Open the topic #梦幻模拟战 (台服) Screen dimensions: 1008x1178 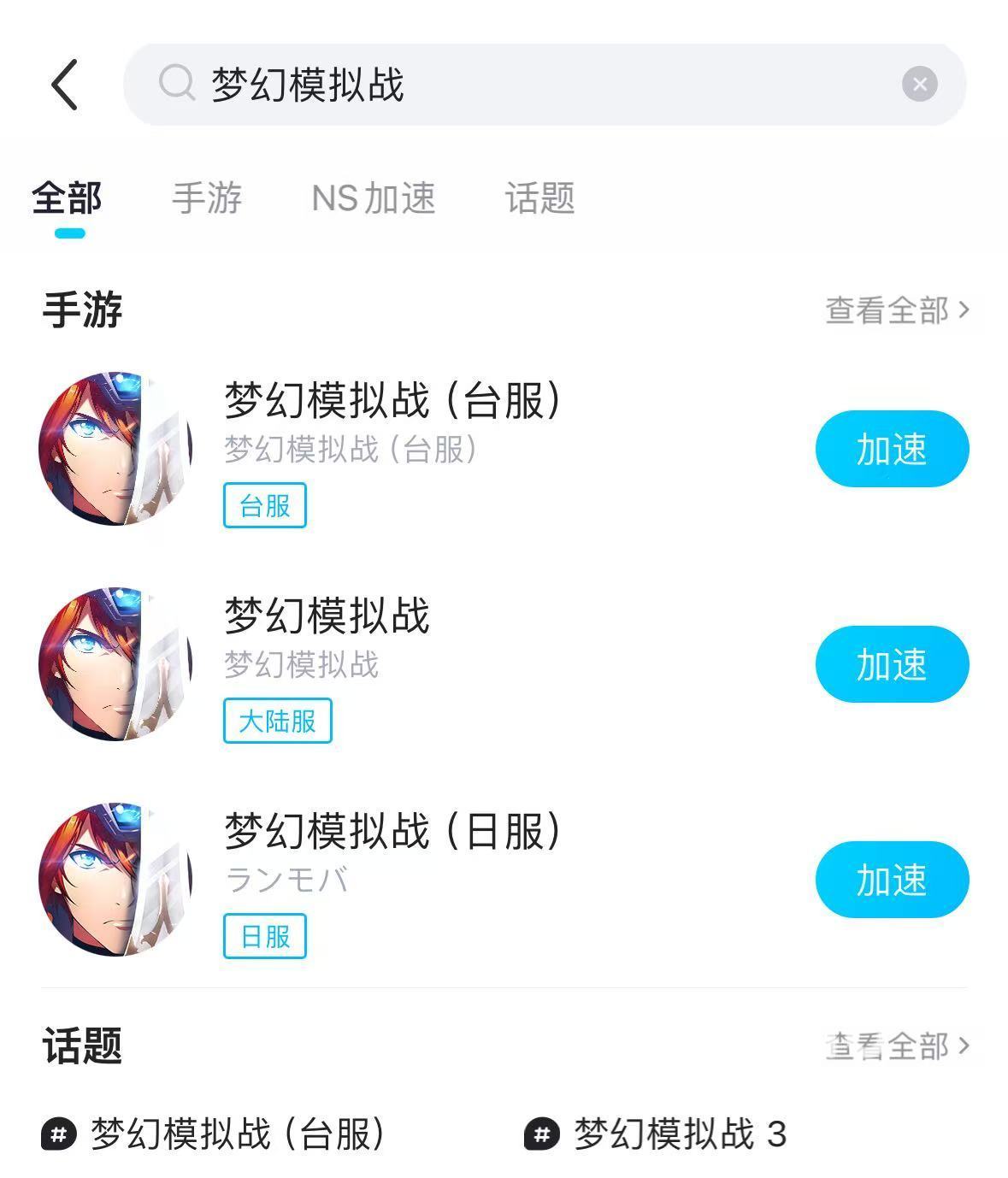215,1134
